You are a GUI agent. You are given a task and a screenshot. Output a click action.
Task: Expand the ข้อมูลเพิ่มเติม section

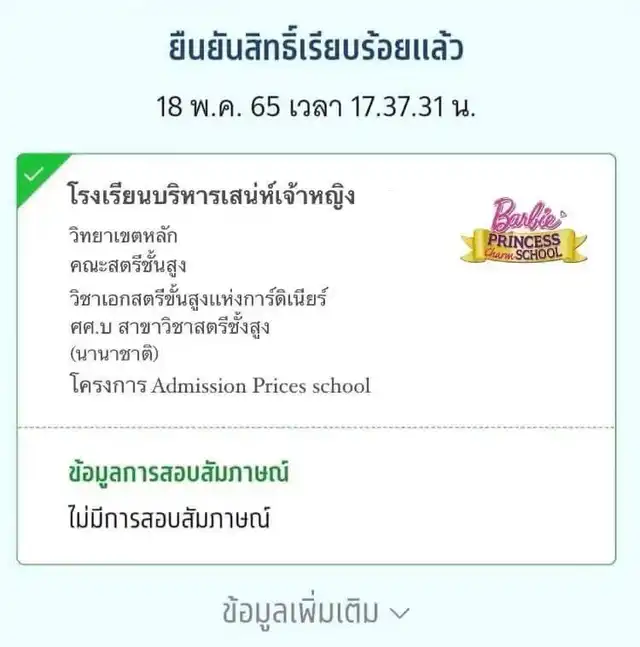coord(316,611)
